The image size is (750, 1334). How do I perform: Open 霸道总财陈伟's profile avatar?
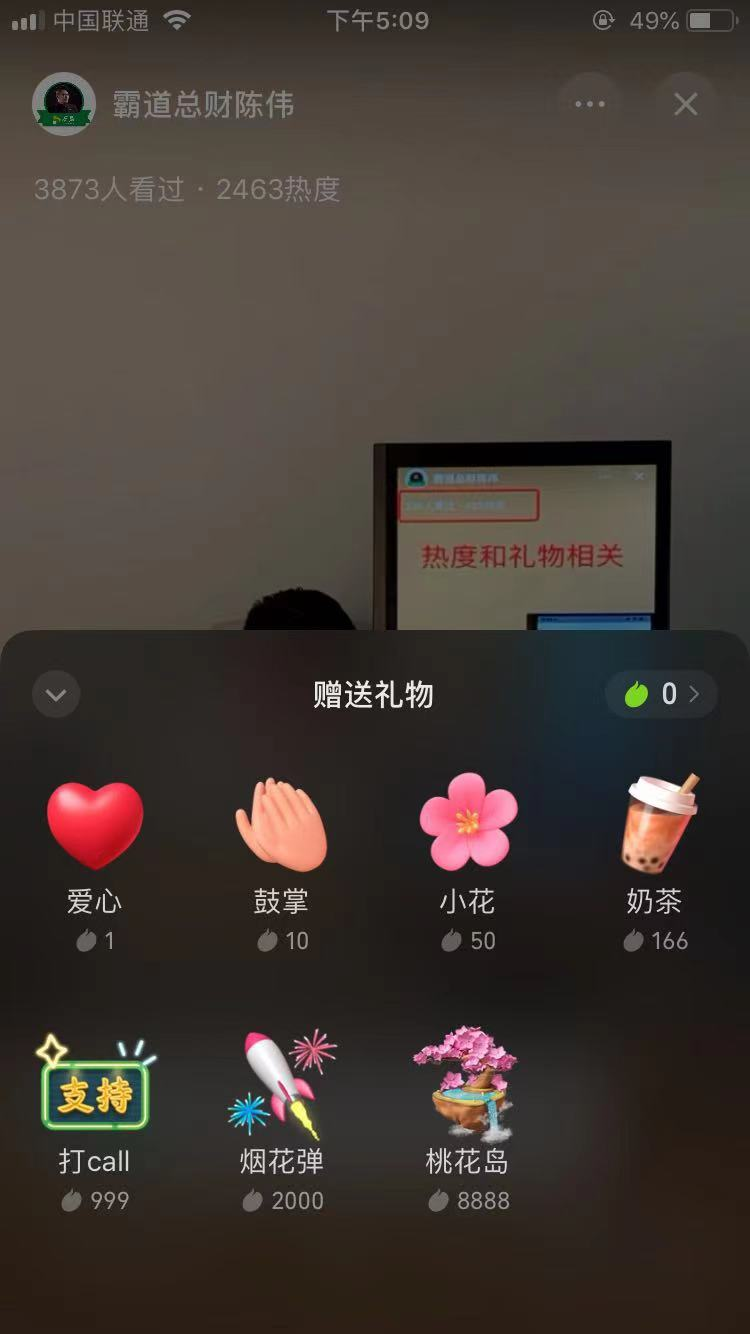[x=64, y=104]
